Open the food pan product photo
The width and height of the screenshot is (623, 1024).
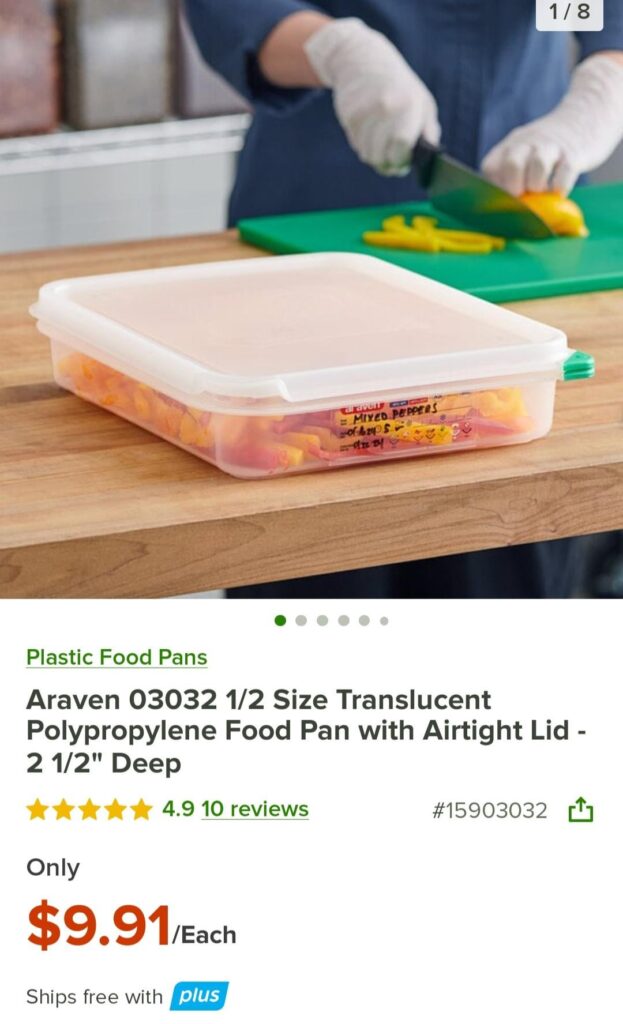(311, 300)
